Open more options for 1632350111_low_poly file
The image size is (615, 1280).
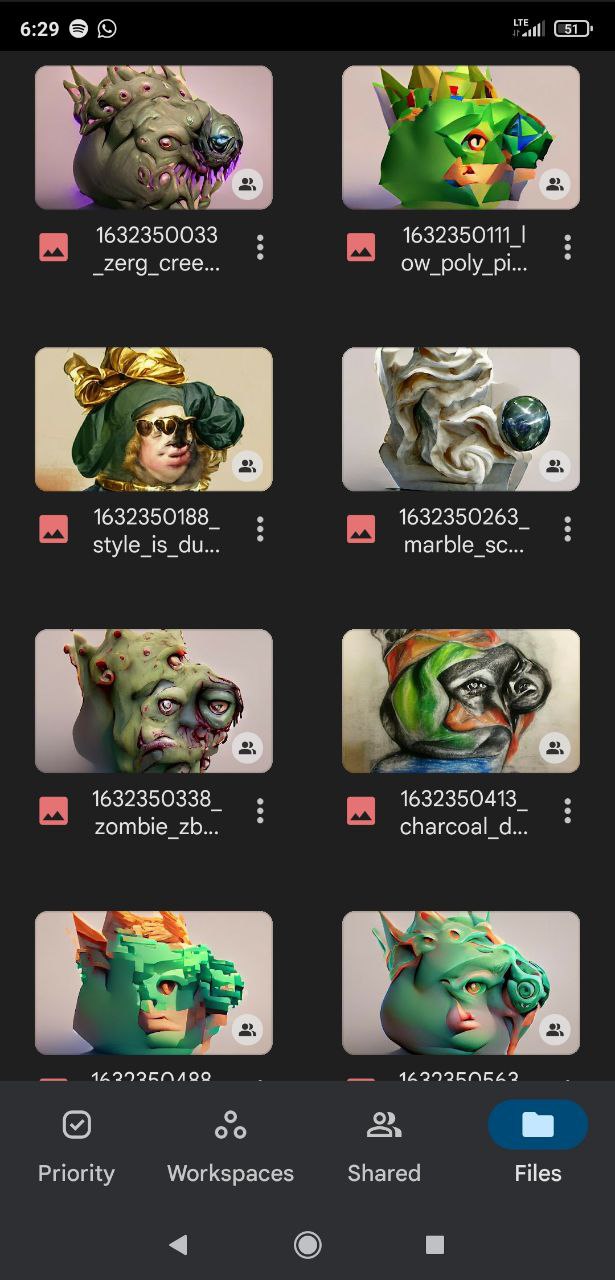pyautogui.click(x=567, y=248)
